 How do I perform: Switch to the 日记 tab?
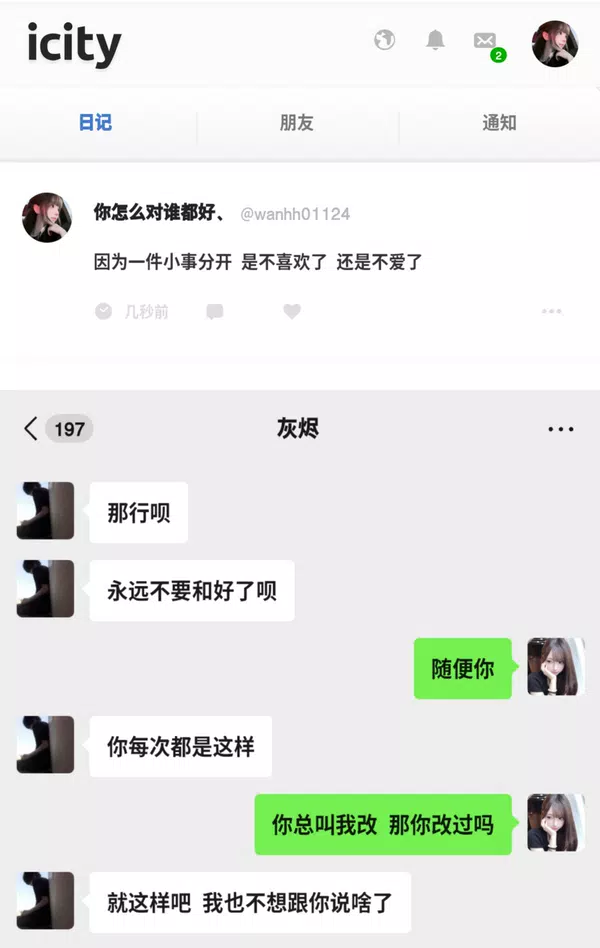pyautogui.click(x=95, y=123)
